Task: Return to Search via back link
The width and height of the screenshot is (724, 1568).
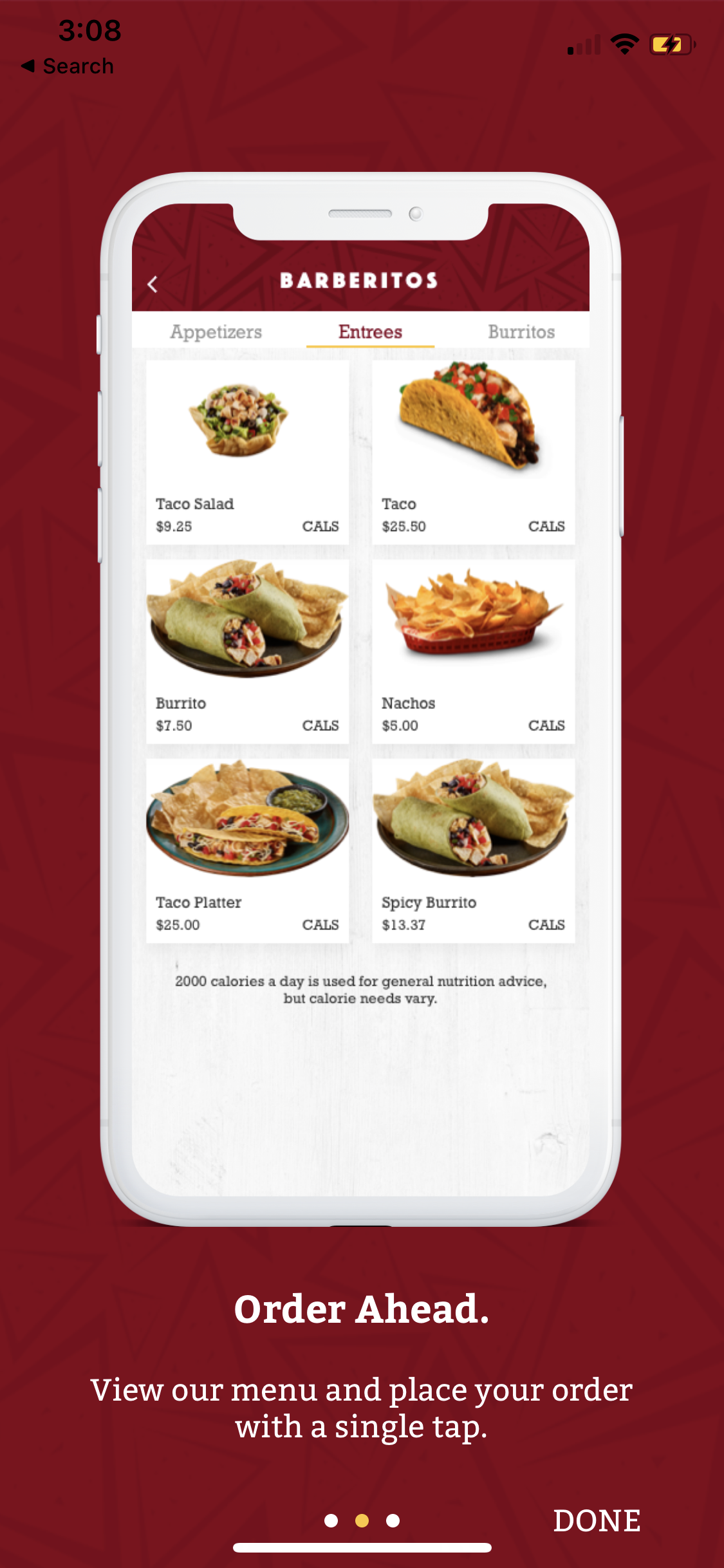Action: coord(68,66)
